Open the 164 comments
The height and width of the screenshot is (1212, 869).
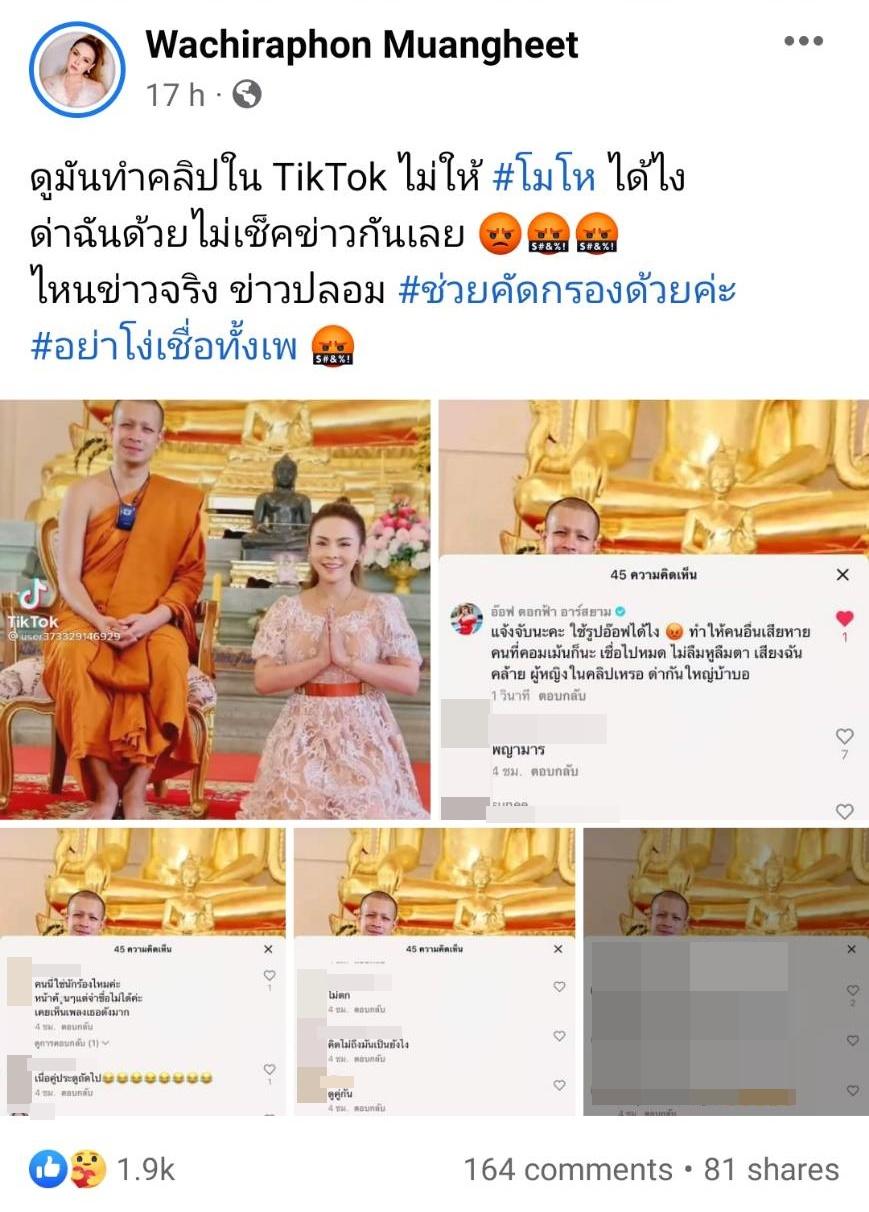pyautogui.click(x=567, y=1169)
